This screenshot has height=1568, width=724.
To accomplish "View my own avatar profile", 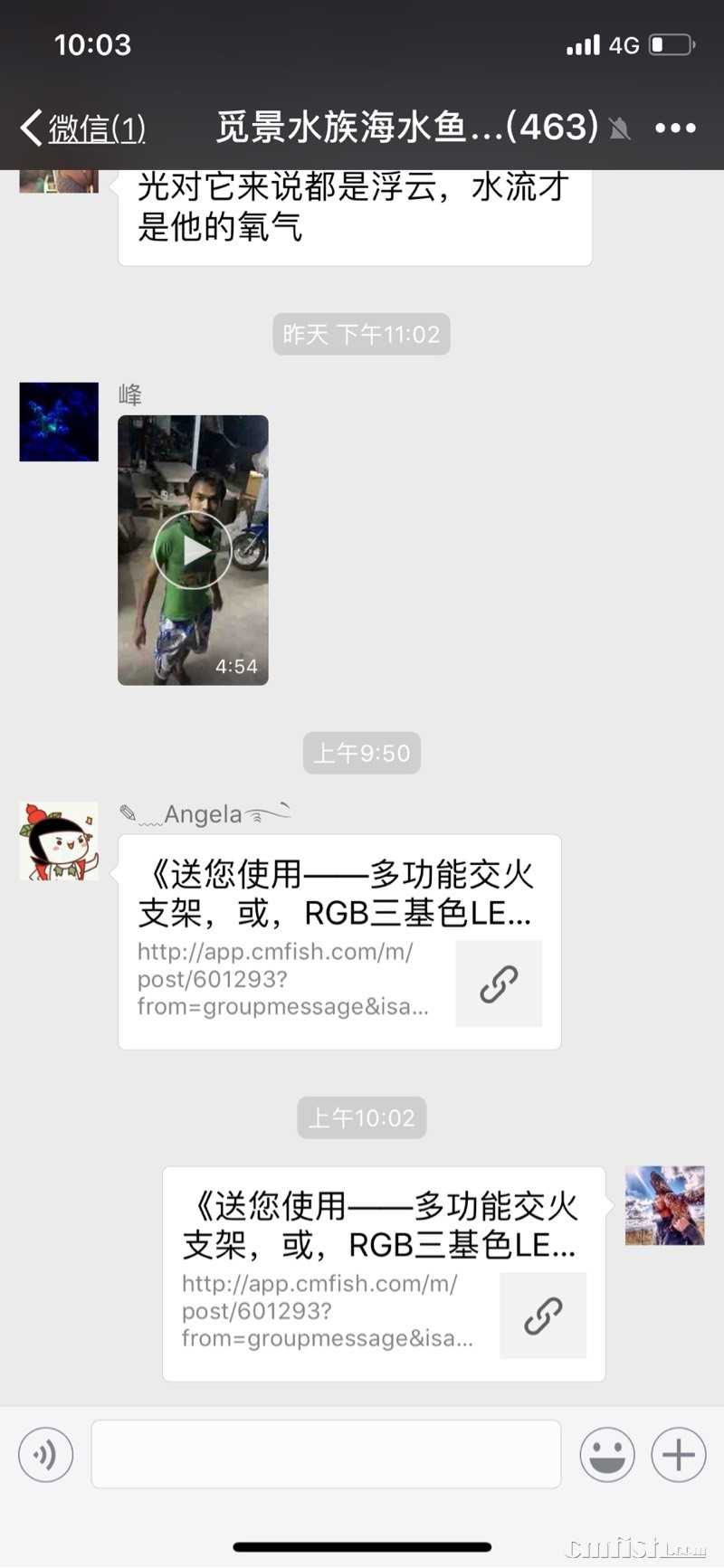I will tap(664, 1205).
